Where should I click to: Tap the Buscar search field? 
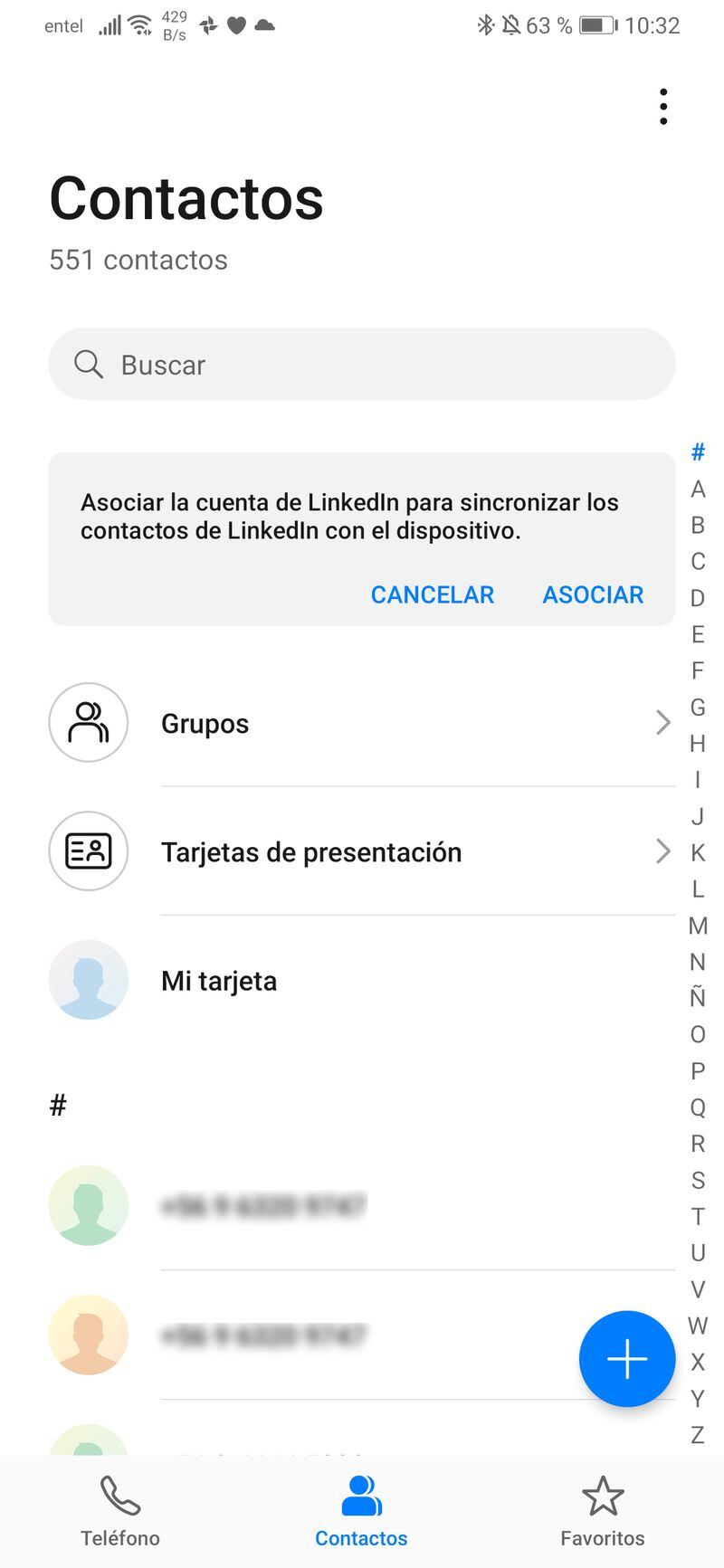click(x=362, y=365)
